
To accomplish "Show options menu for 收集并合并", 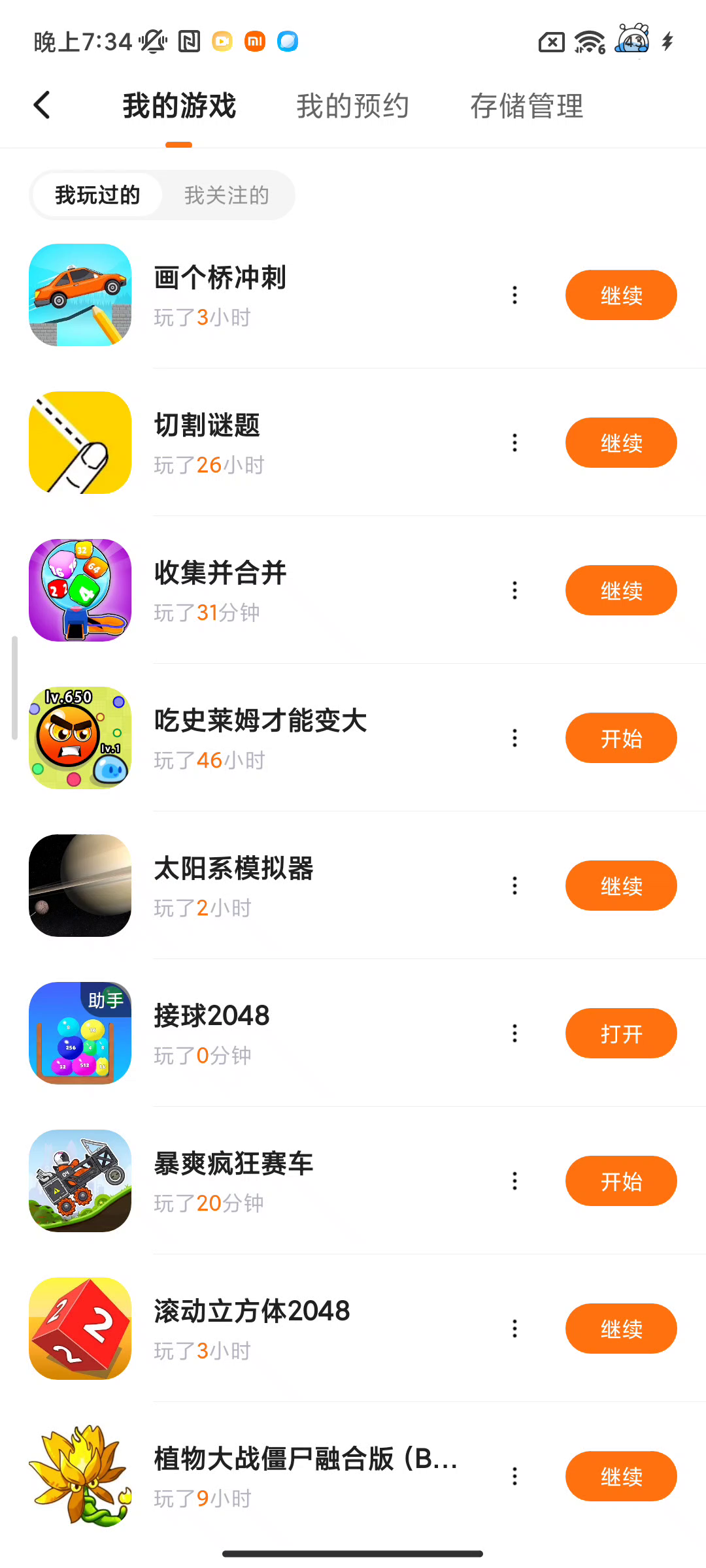I will coord(515,591).
